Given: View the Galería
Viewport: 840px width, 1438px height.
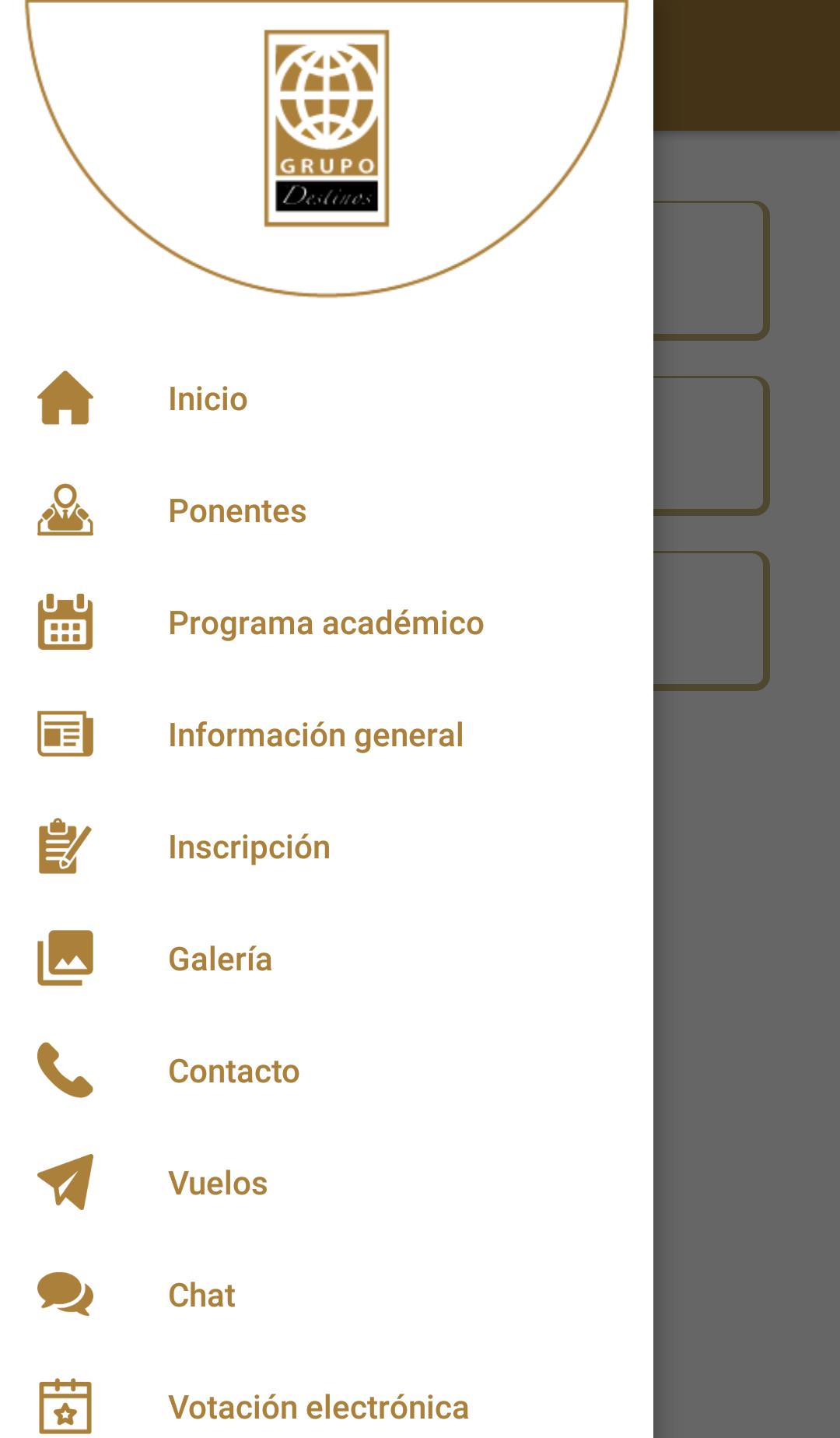Looking at the screenshot, I should [x=220, y=959].
